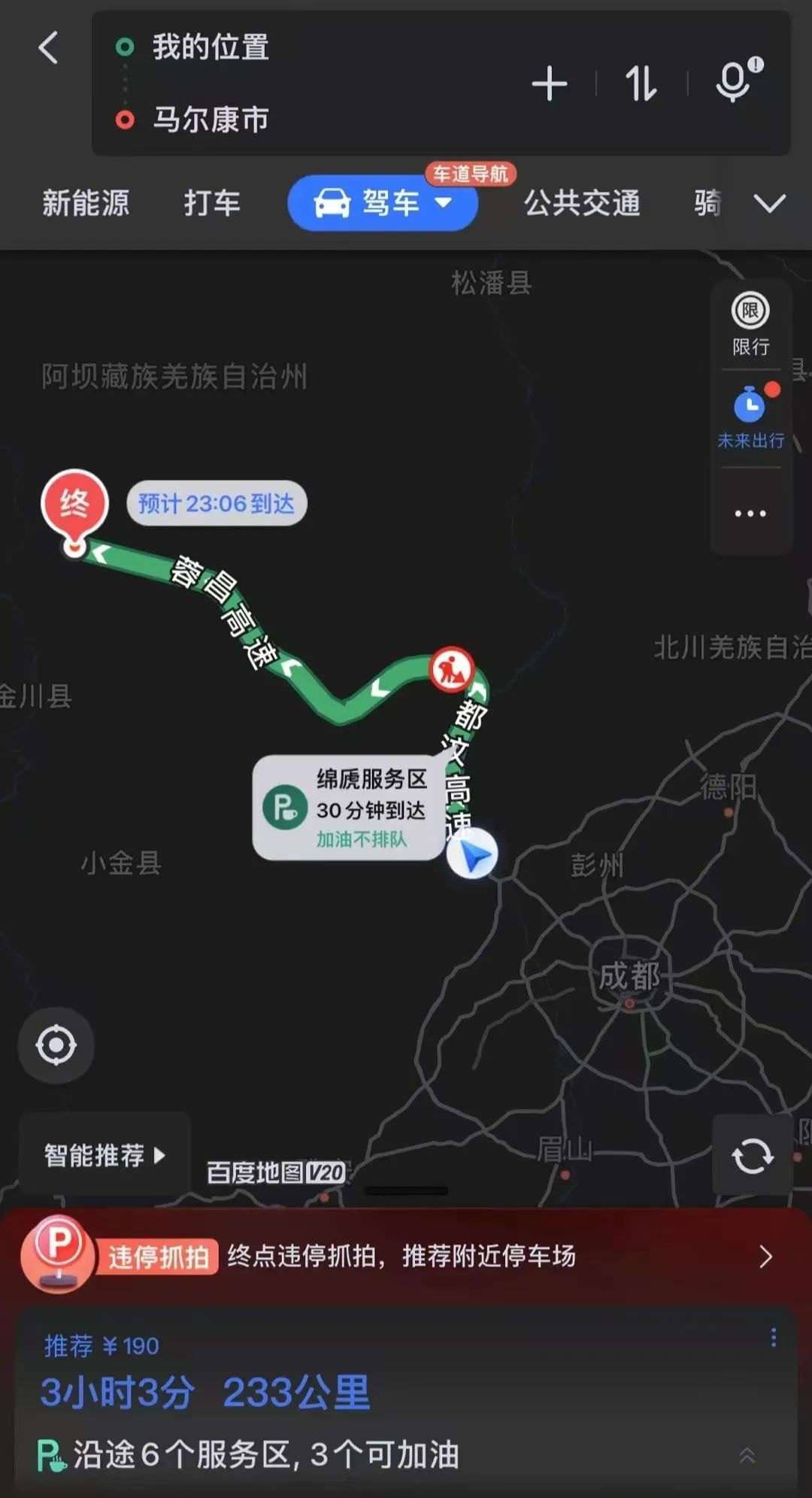Open 智能推荐 route preferences

(105, 1155)
